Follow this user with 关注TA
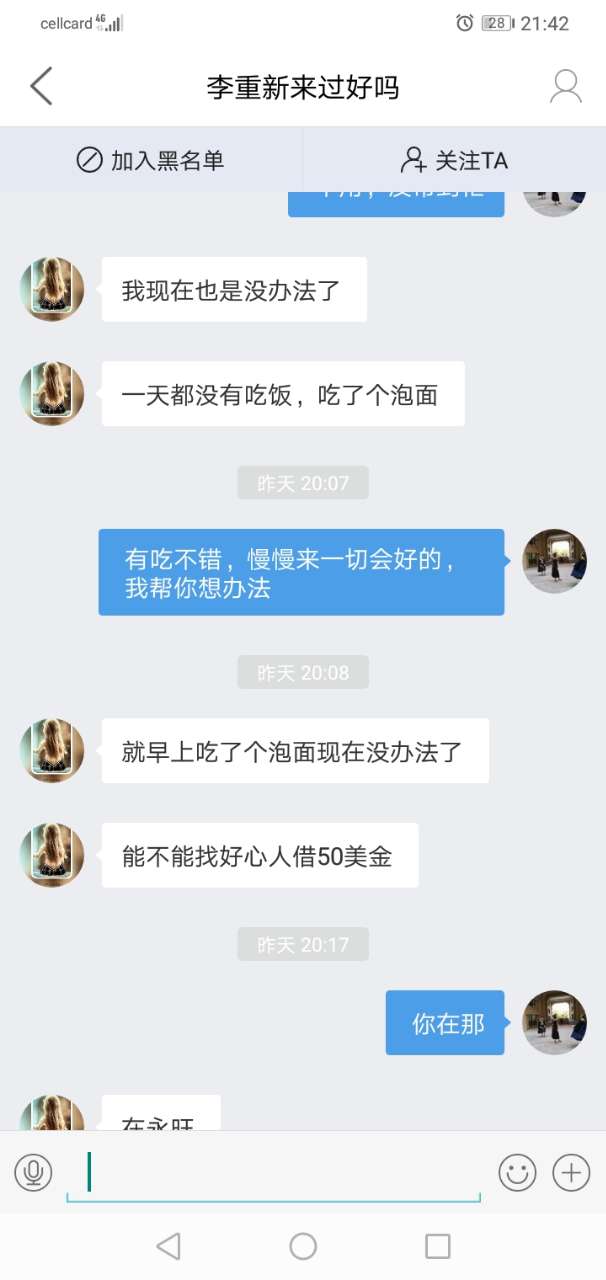Viewport: 606px width, 1280px height. pos(454,160)
